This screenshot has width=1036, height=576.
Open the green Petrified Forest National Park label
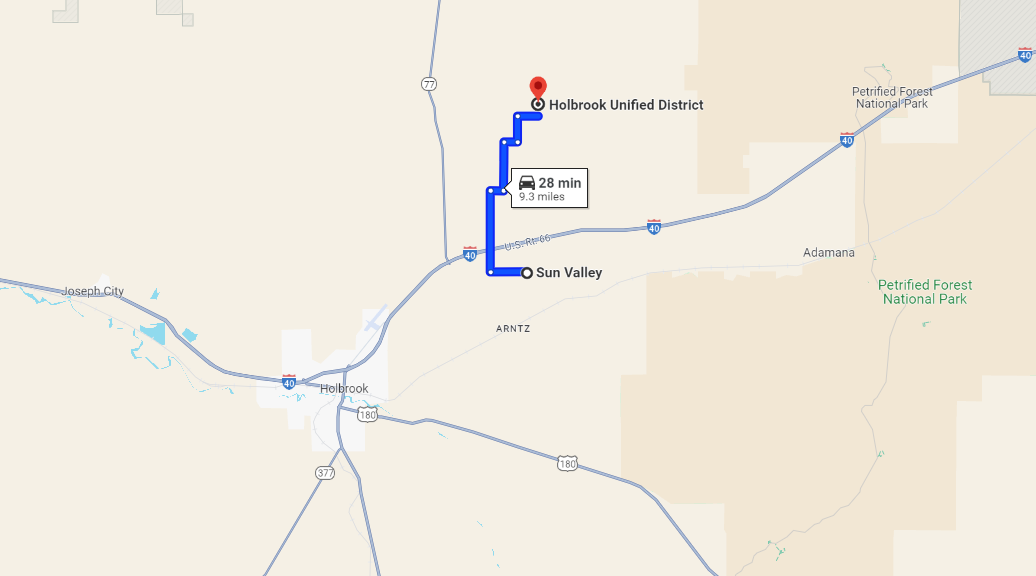coord(925,292)
